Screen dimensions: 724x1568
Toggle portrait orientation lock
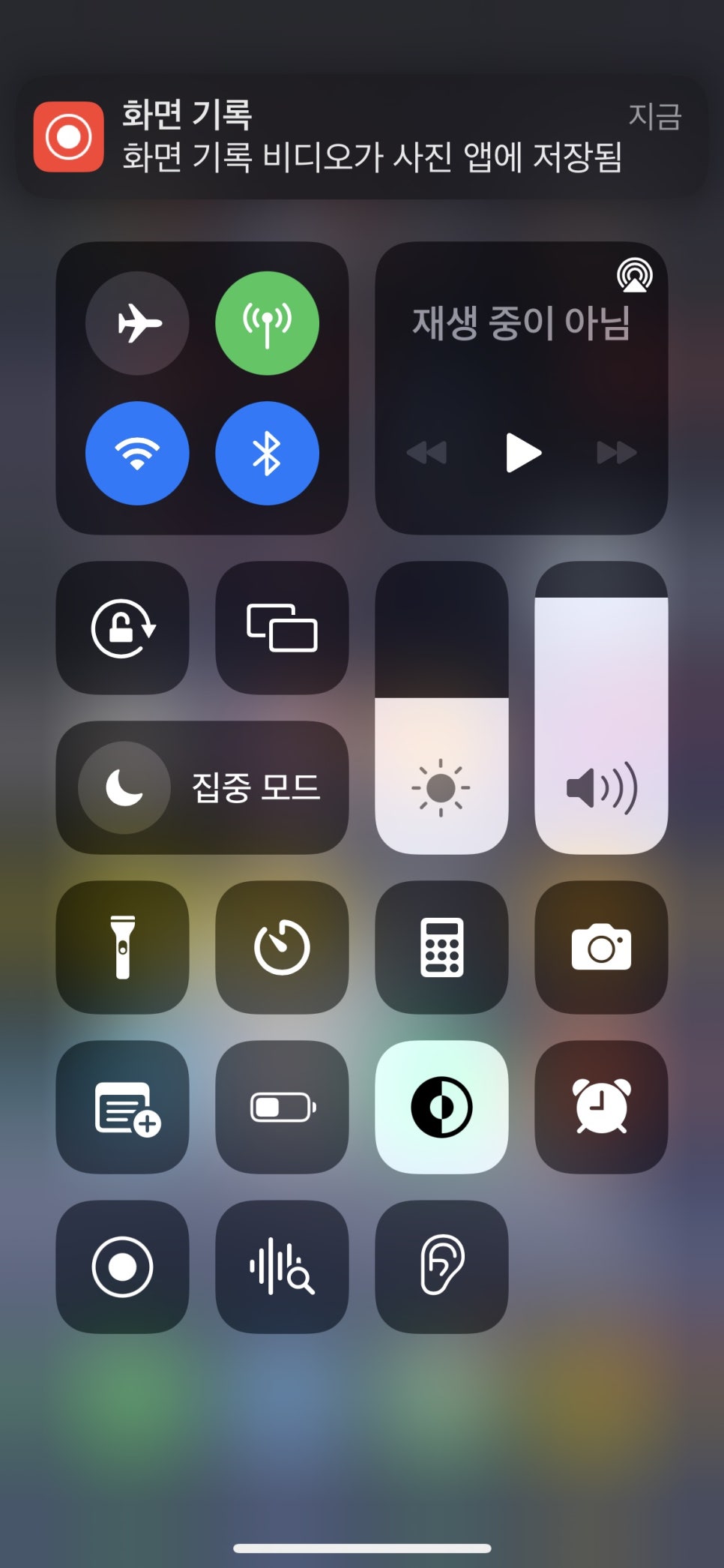click(x=123, y=628)
